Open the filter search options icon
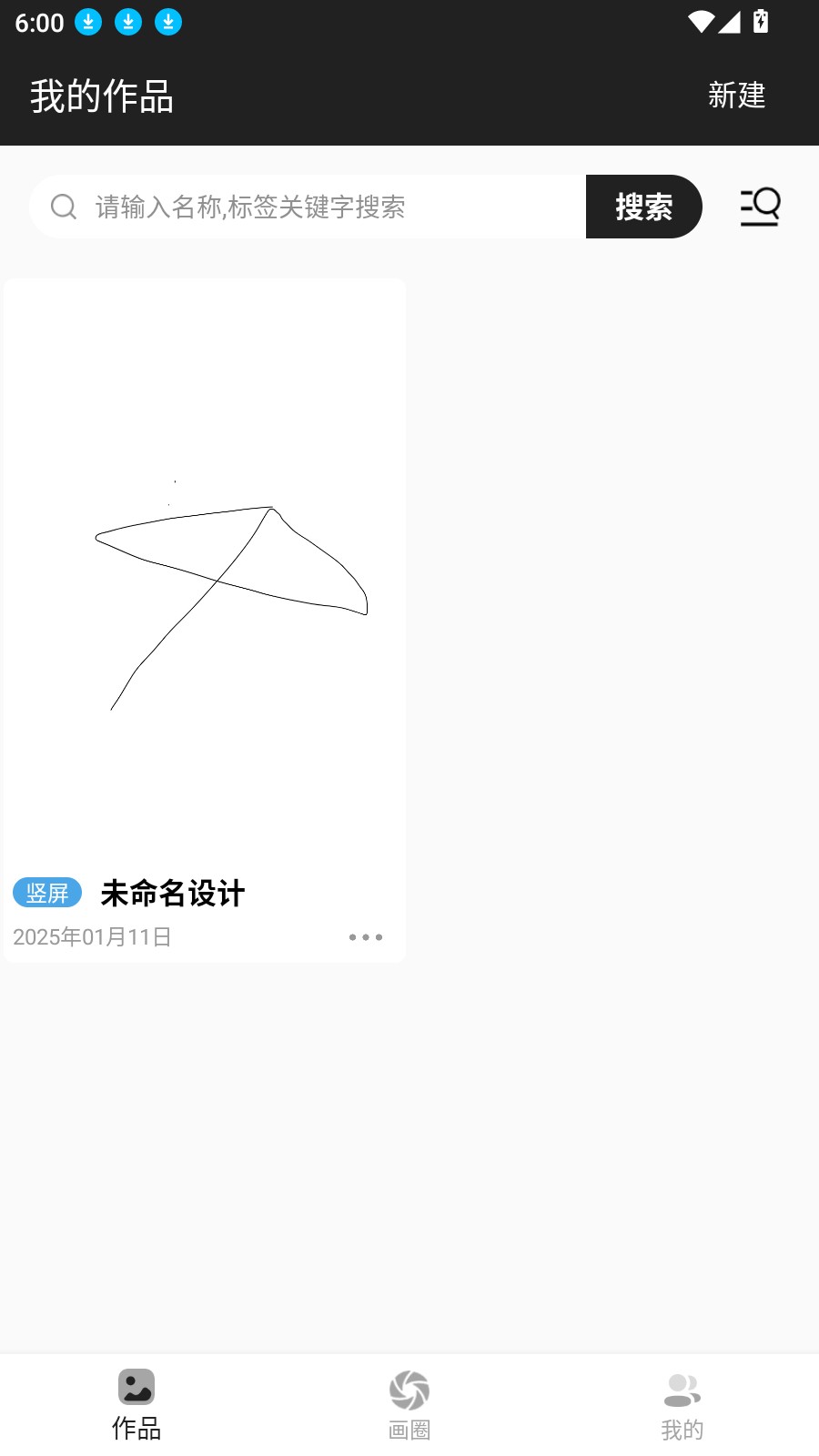This screenshot has width=819, height=1456. pos(760,207)
